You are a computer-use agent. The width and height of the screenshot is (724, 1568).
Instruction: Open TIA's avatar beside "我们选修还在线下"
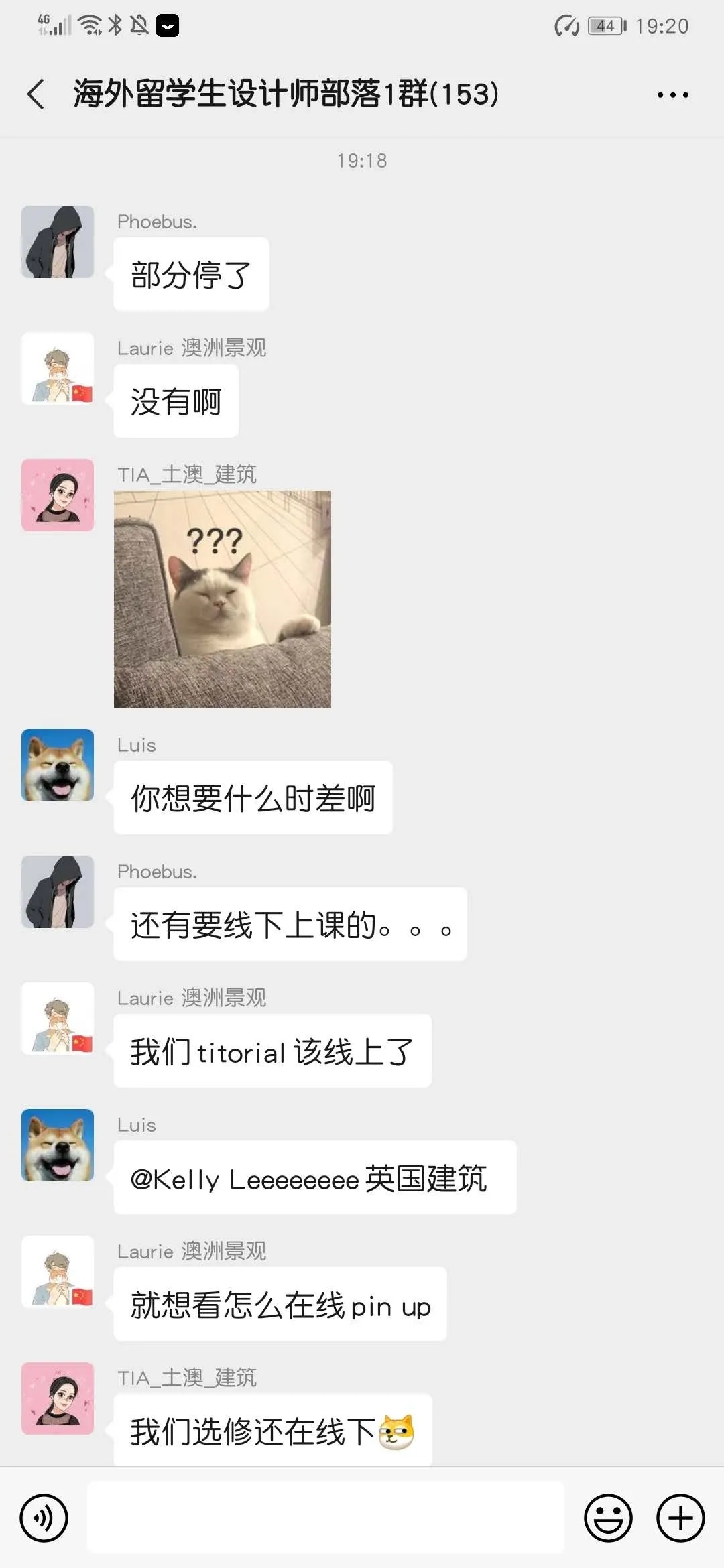coord(58,1398)
